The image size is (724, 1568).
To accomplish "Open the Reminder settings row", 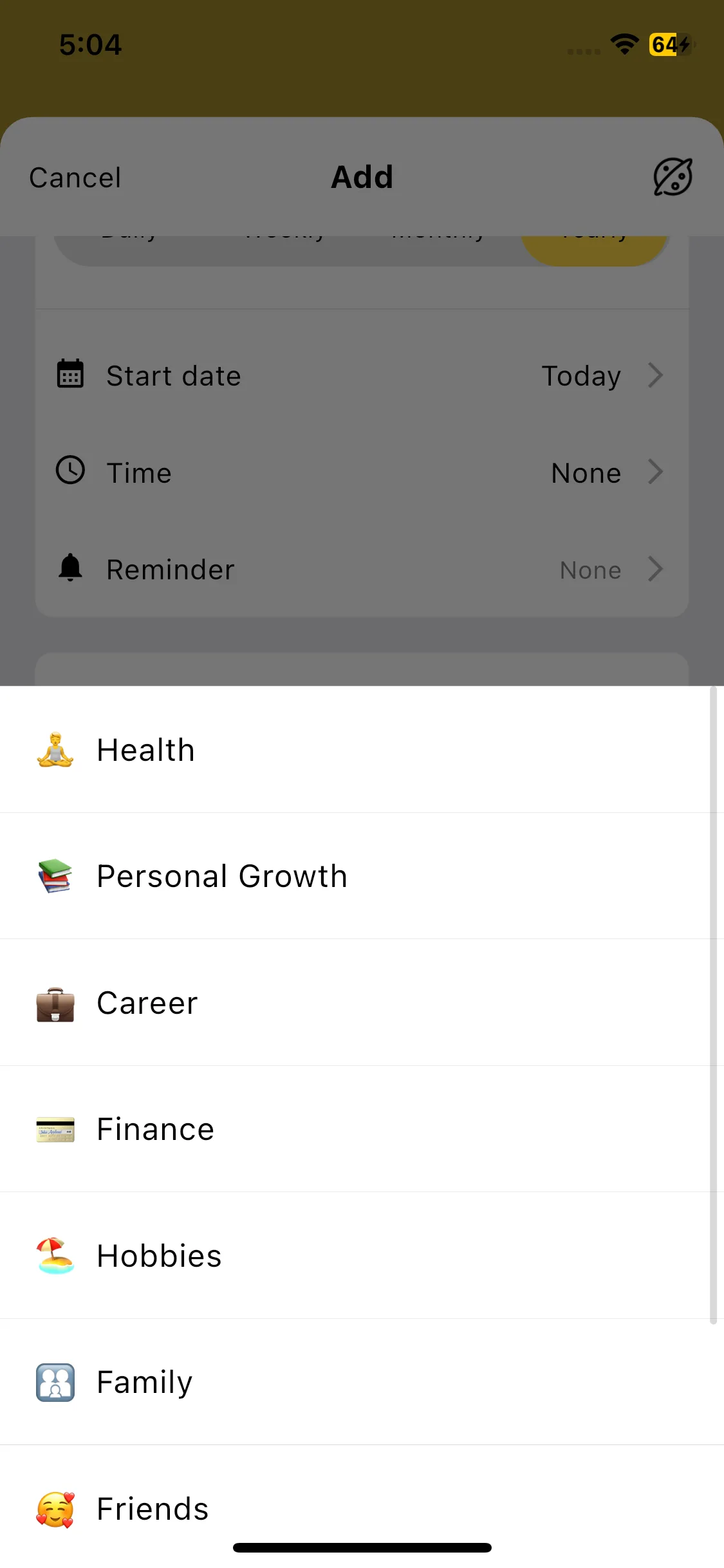I will [362, 570].
